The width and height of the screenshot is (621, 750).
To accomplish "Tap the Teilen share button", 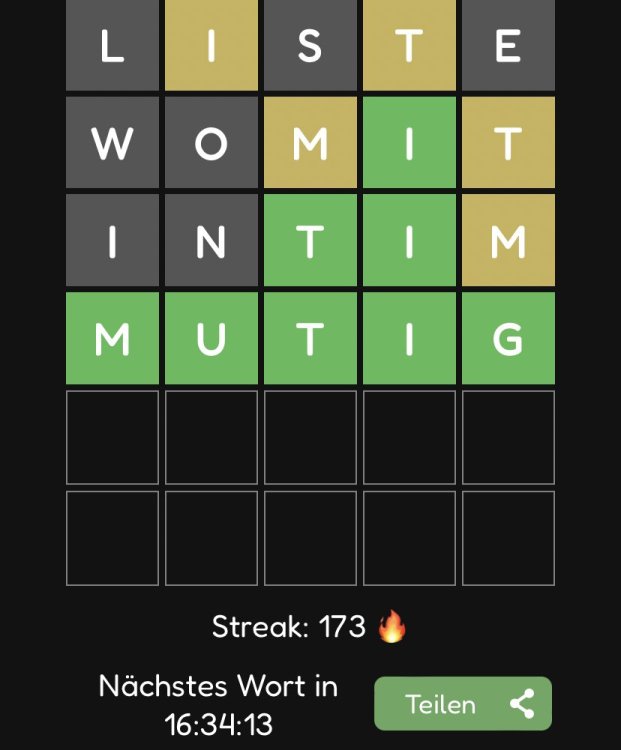I will pos(463,704).
